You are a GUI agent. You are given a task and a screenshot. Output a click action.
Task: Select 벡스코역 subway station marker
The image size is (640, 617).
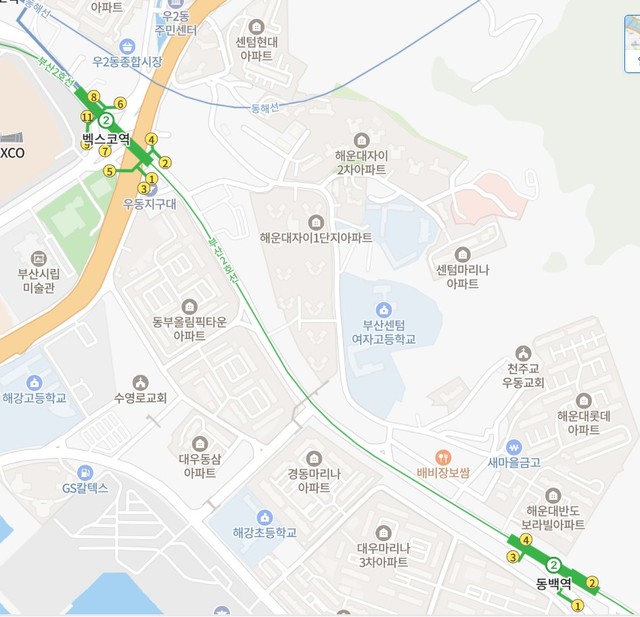click(105, 121)
